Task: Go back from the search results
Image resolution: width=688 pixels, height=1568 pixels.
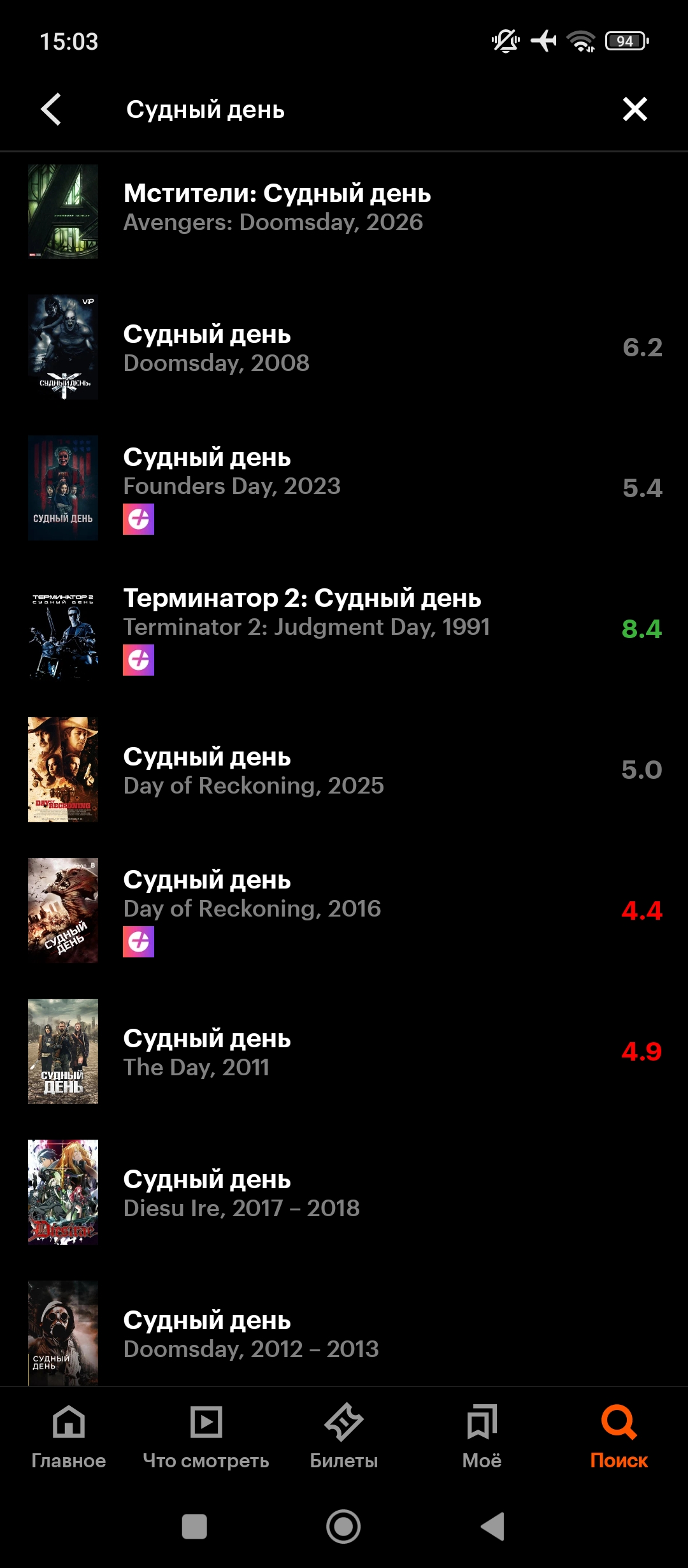Action: coord(51,110)
